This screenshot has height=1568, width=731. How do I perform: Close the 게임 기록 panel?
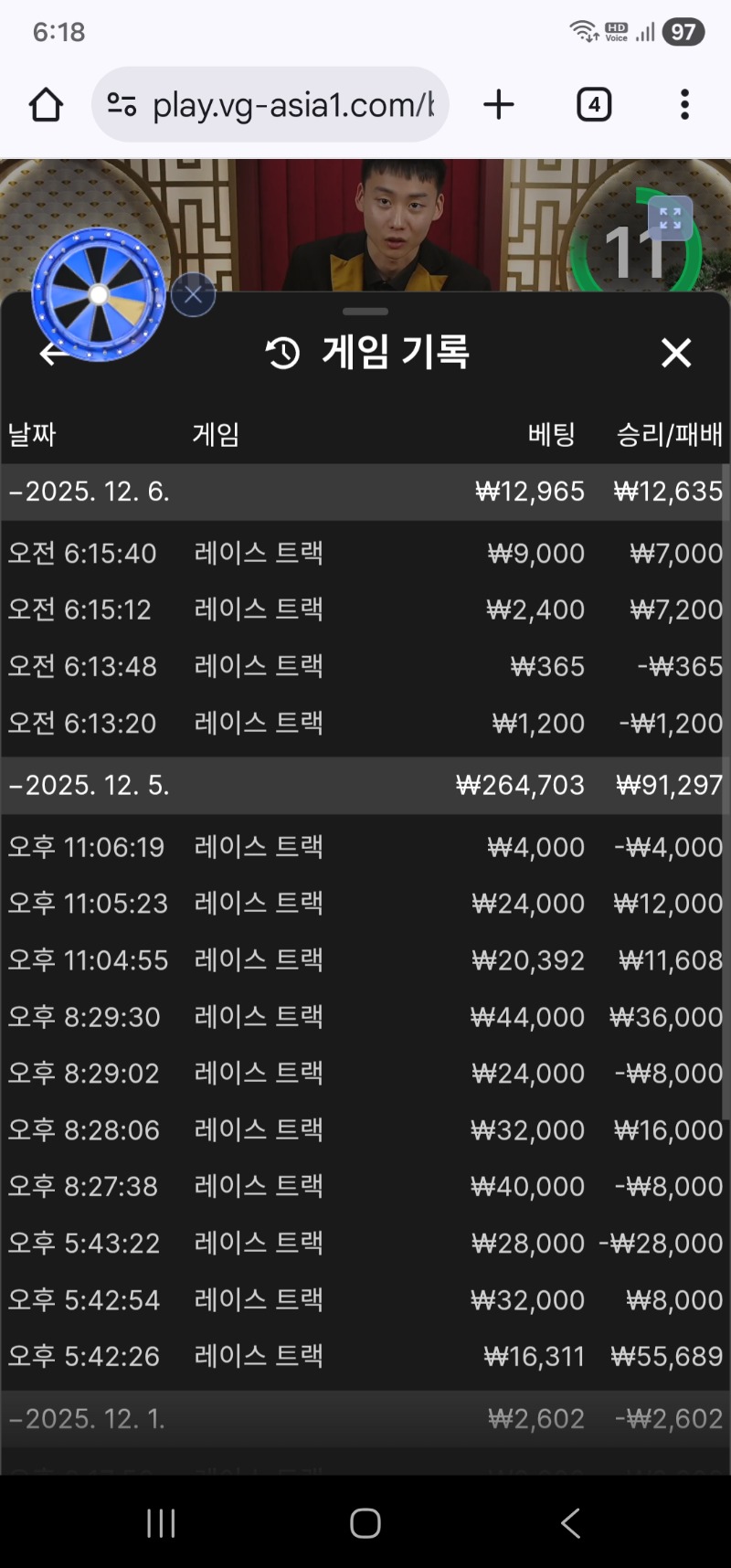675,354
